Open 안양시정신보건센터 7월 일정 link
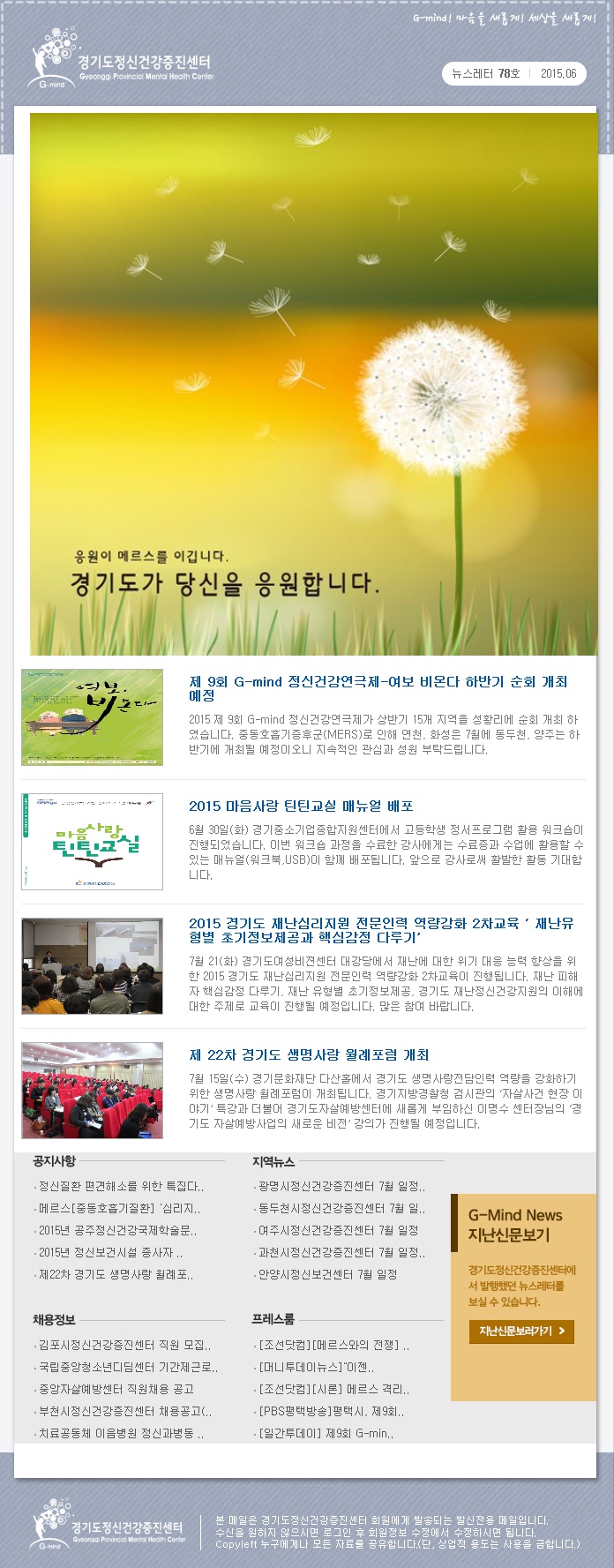This screenshot has height=1568, width=614. [x=327, y=1274]
